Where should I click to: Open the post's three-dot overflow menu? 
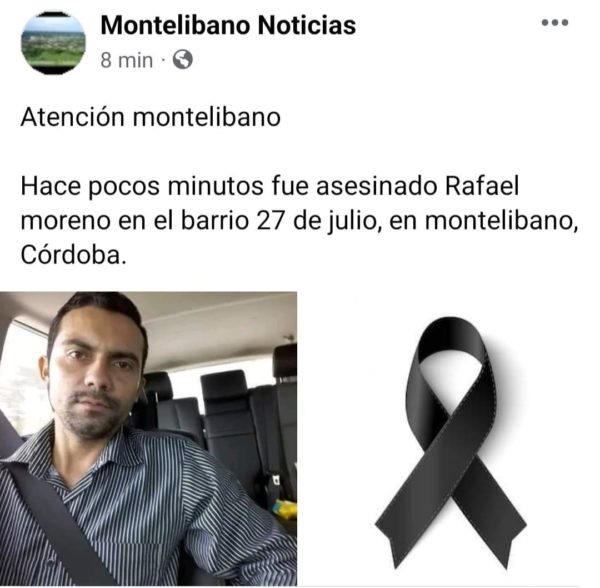[x=554, y=23]
